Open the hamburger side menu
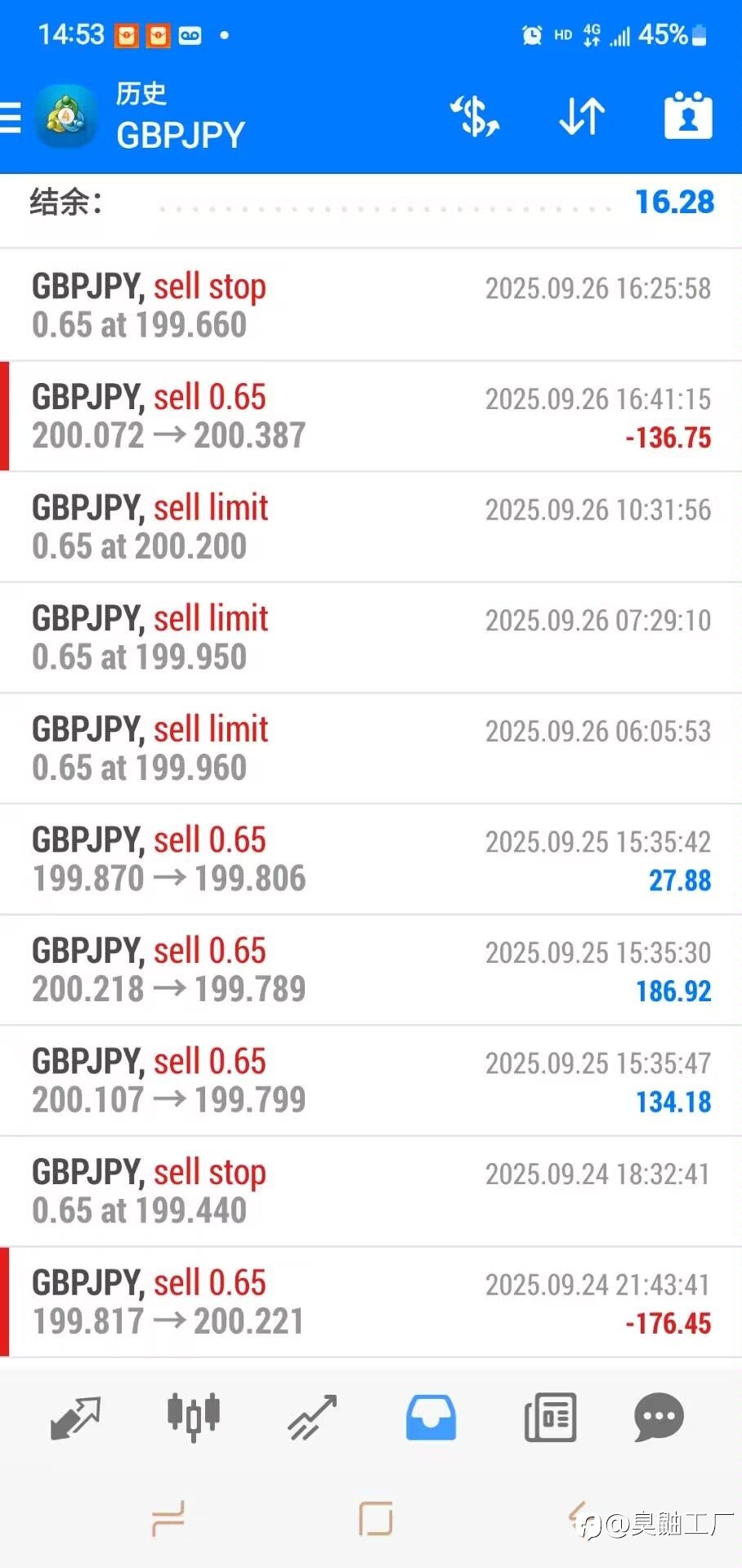This screenshot has height=1568, width=742. coord(11,118)
